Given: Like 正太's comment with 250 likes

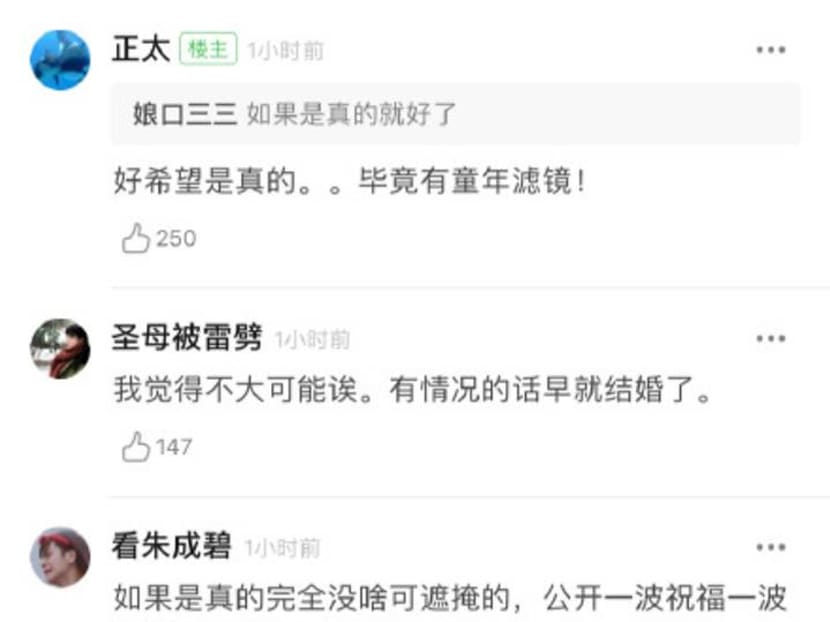Looking at the screenshot, I should point(136,239).
